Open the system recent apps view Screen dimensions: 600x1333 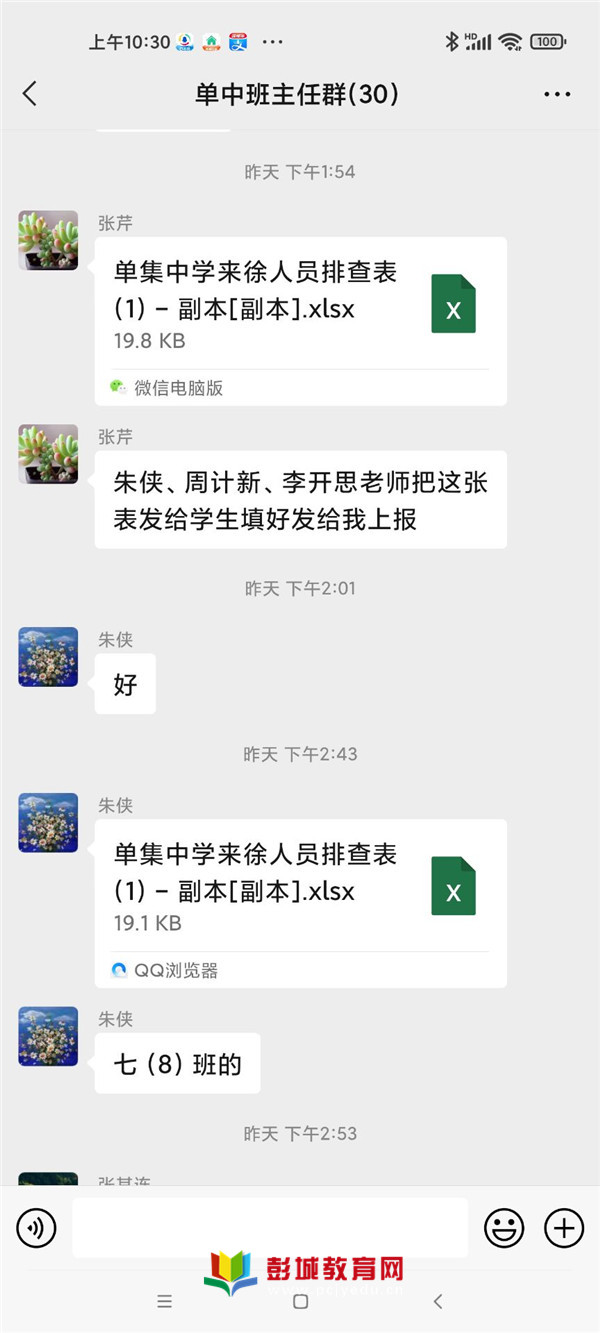pyautogui.click(x=165, y=1301)
